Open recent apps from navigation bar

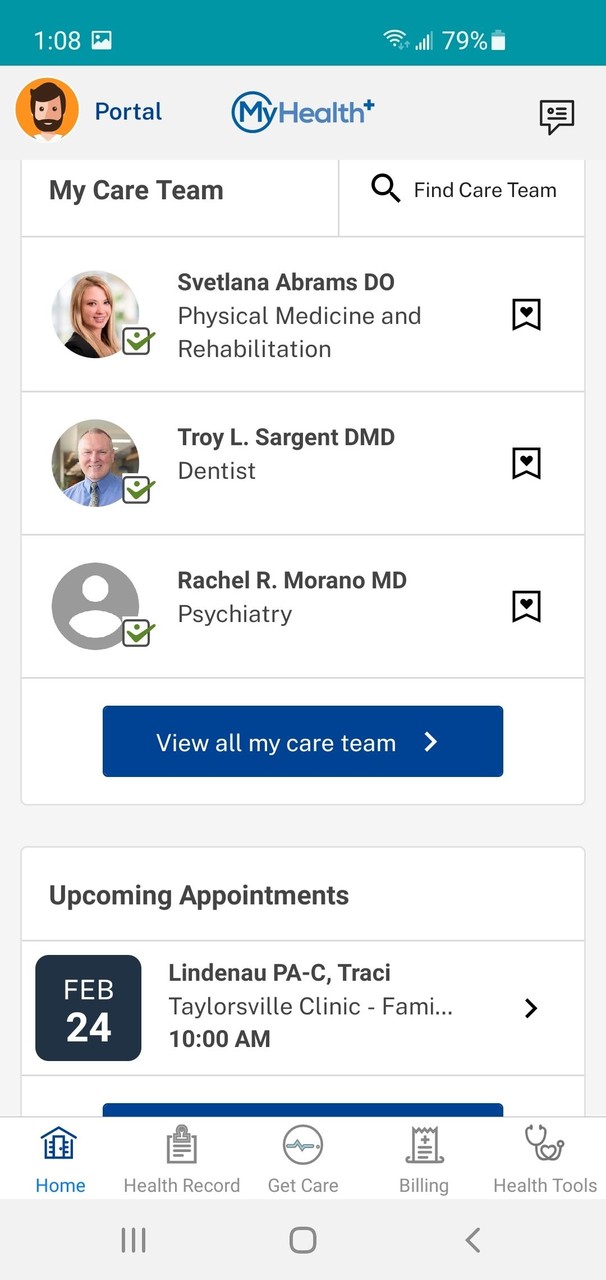(x=133, y=1240)
